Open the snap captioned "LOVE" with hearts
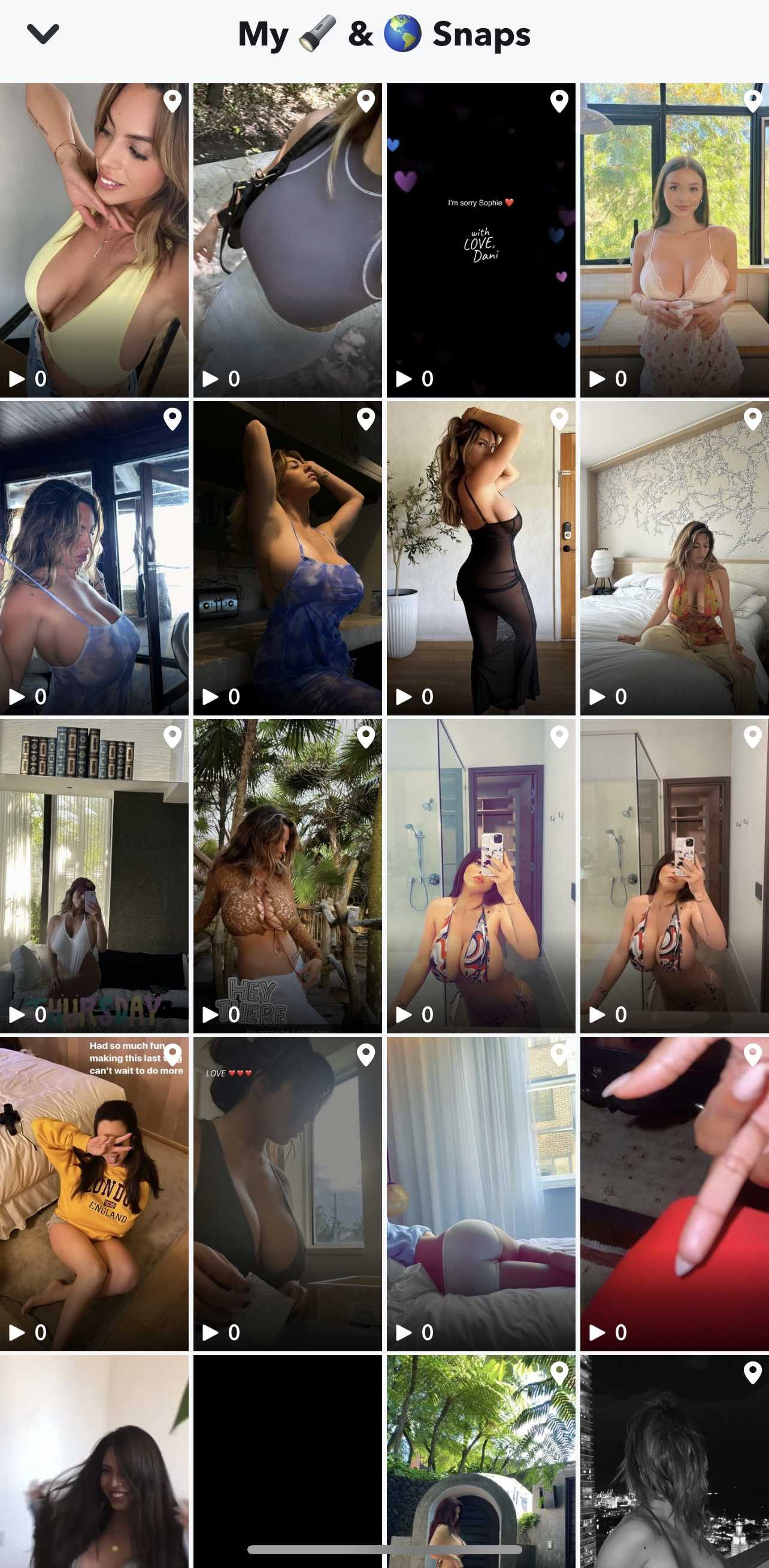The width and height of the screenshot is (769, 1568). pyautogui.click(x=287, y=1193)
